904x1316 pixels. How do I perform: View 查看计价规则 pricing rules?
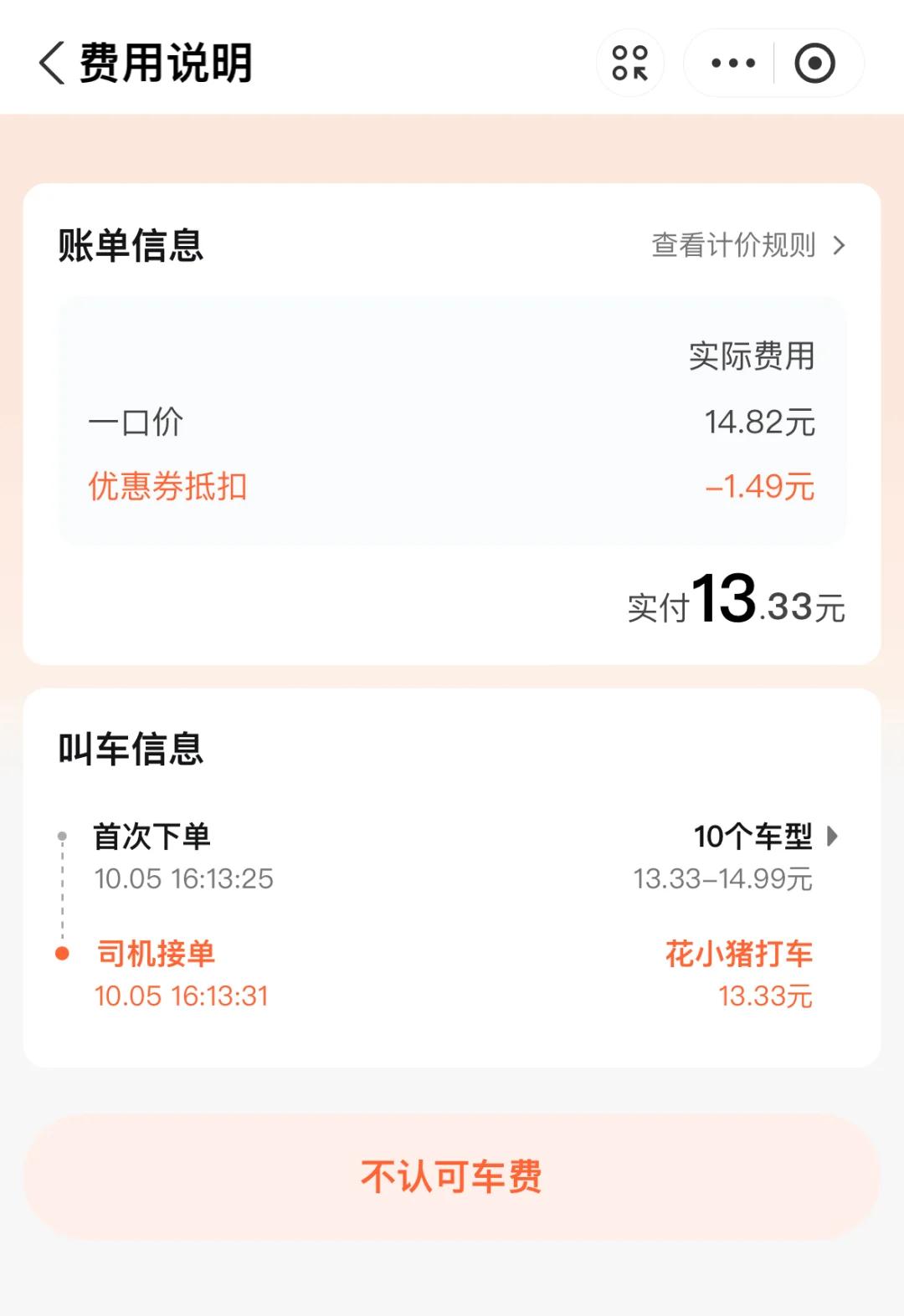[747, 246]
